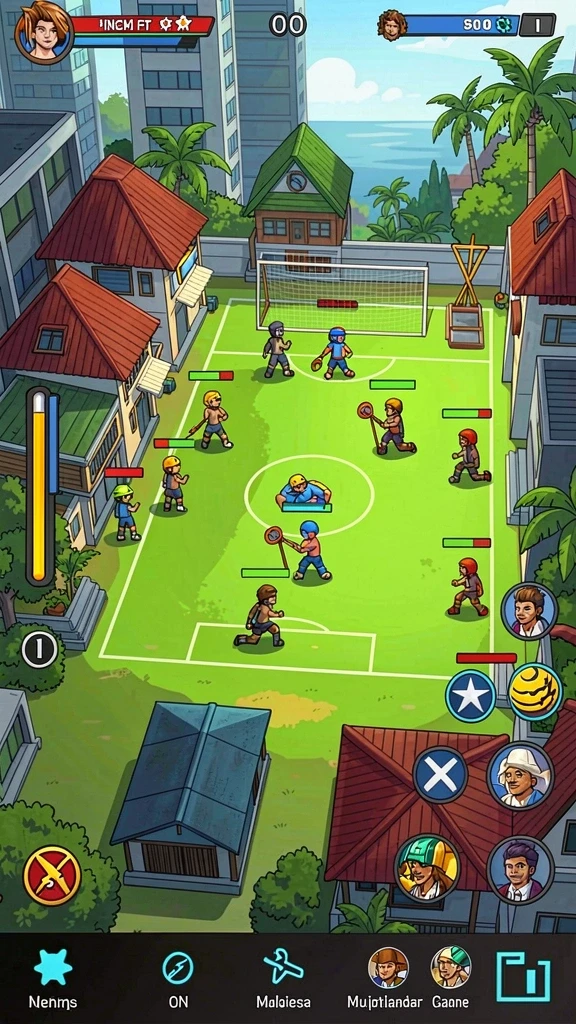Tap the red crossed-out weapon button
The height and width of the screenshot is (1024, 576).
click(52, 876)
